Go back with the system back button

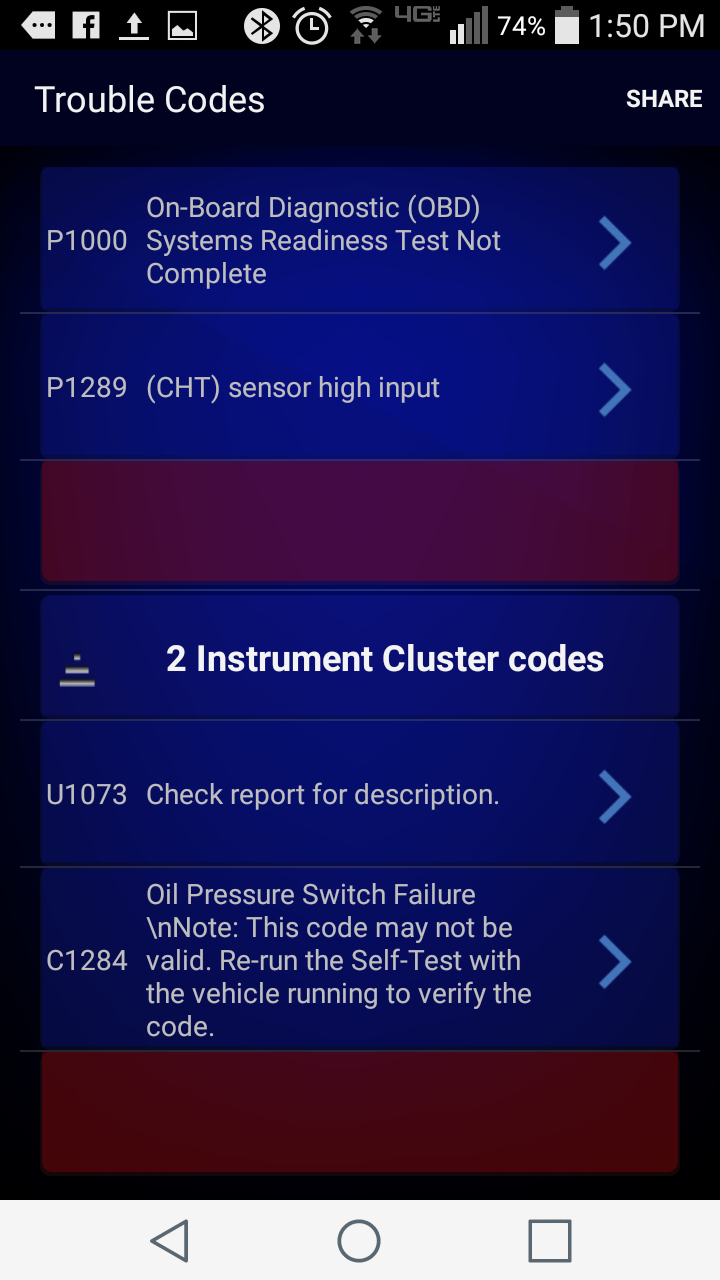tap(170, 1241)
